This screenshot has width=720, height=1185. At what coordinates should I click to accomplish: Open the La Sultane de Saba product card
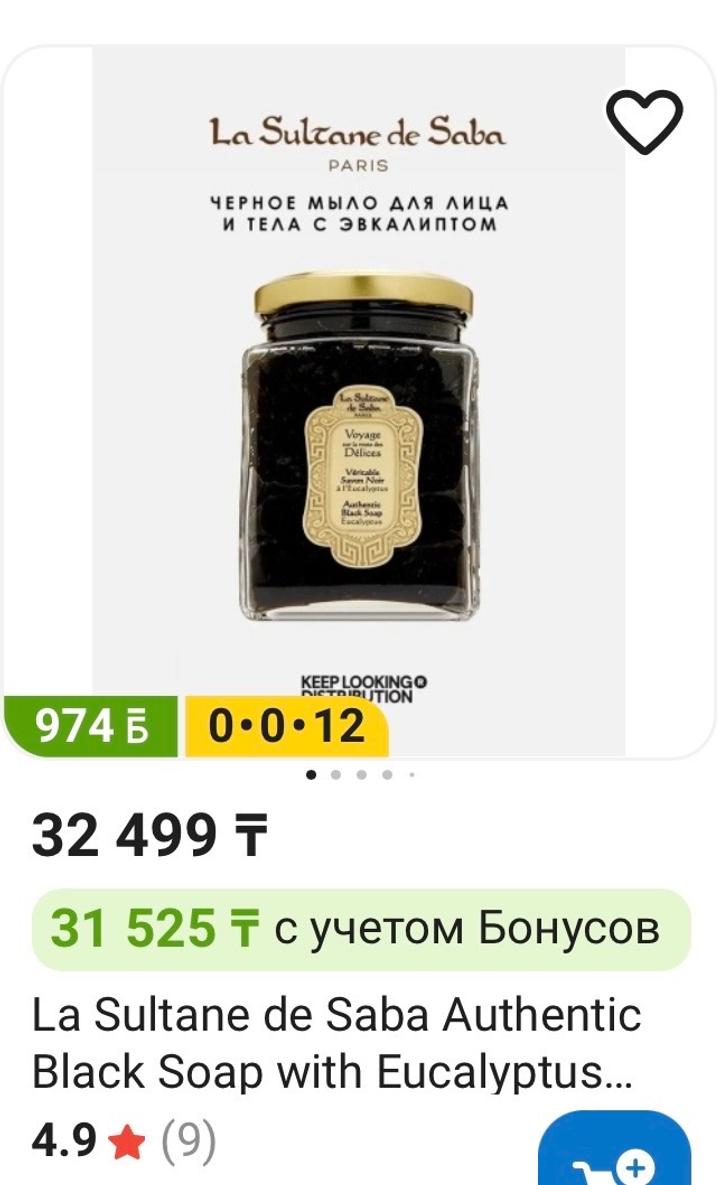[336, 1043]
